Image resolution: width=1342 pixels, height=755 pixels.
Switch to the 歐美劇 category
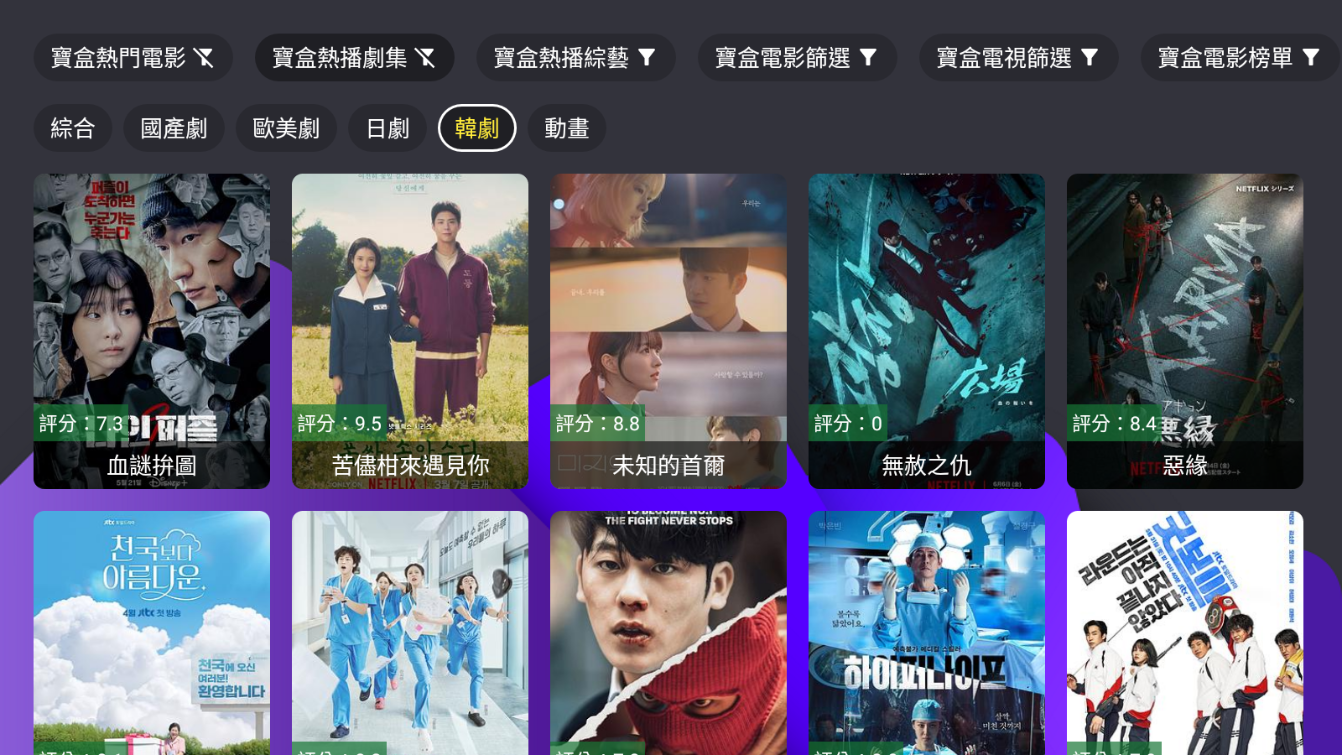click(286, 128)
